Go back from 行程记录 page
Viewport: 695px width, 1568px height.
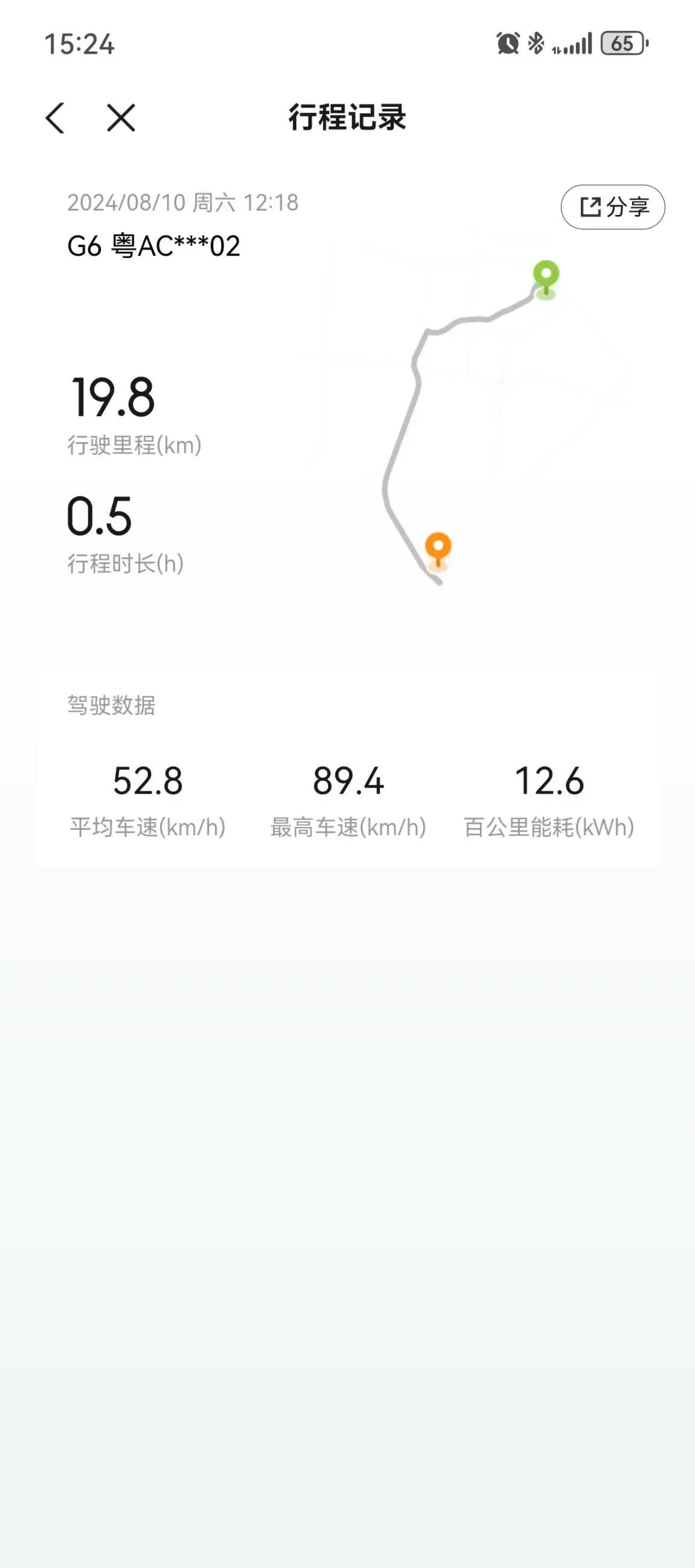click(56, 117)
